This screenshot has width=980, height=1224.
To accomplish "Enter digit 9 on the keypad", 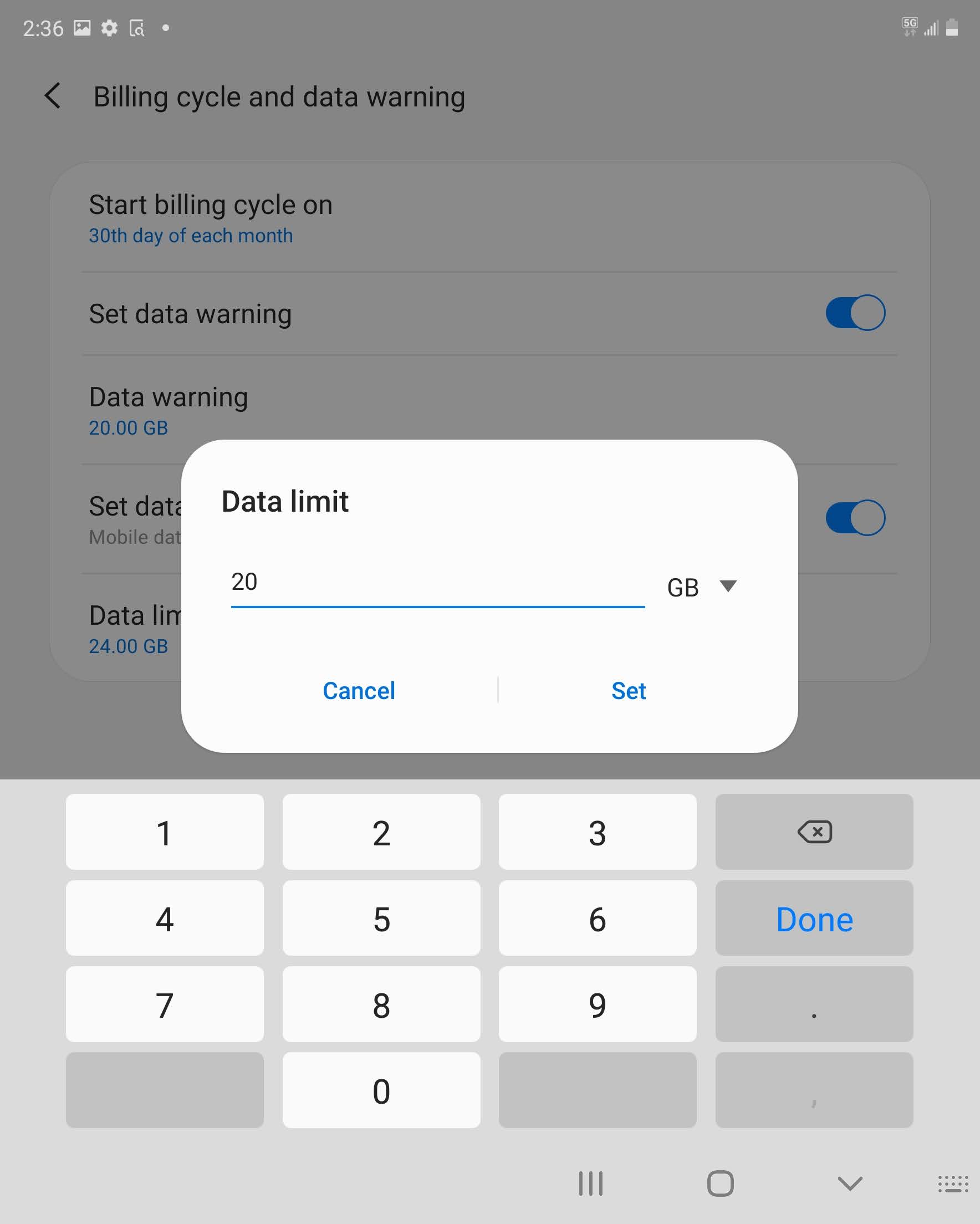I will (598, 1005).
